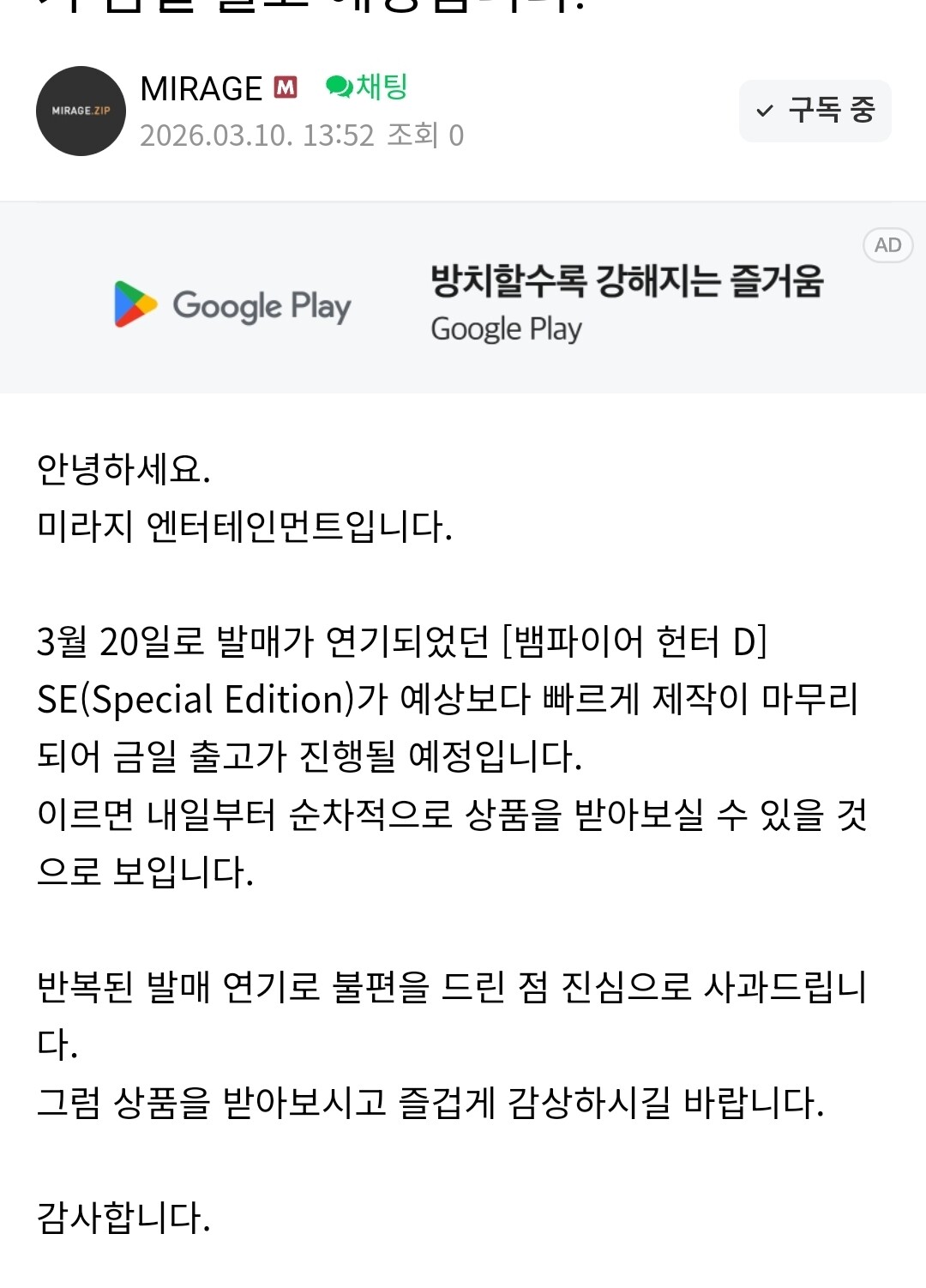
Task: Open MIRAGE author profile picture
Action: coord(81,111)
